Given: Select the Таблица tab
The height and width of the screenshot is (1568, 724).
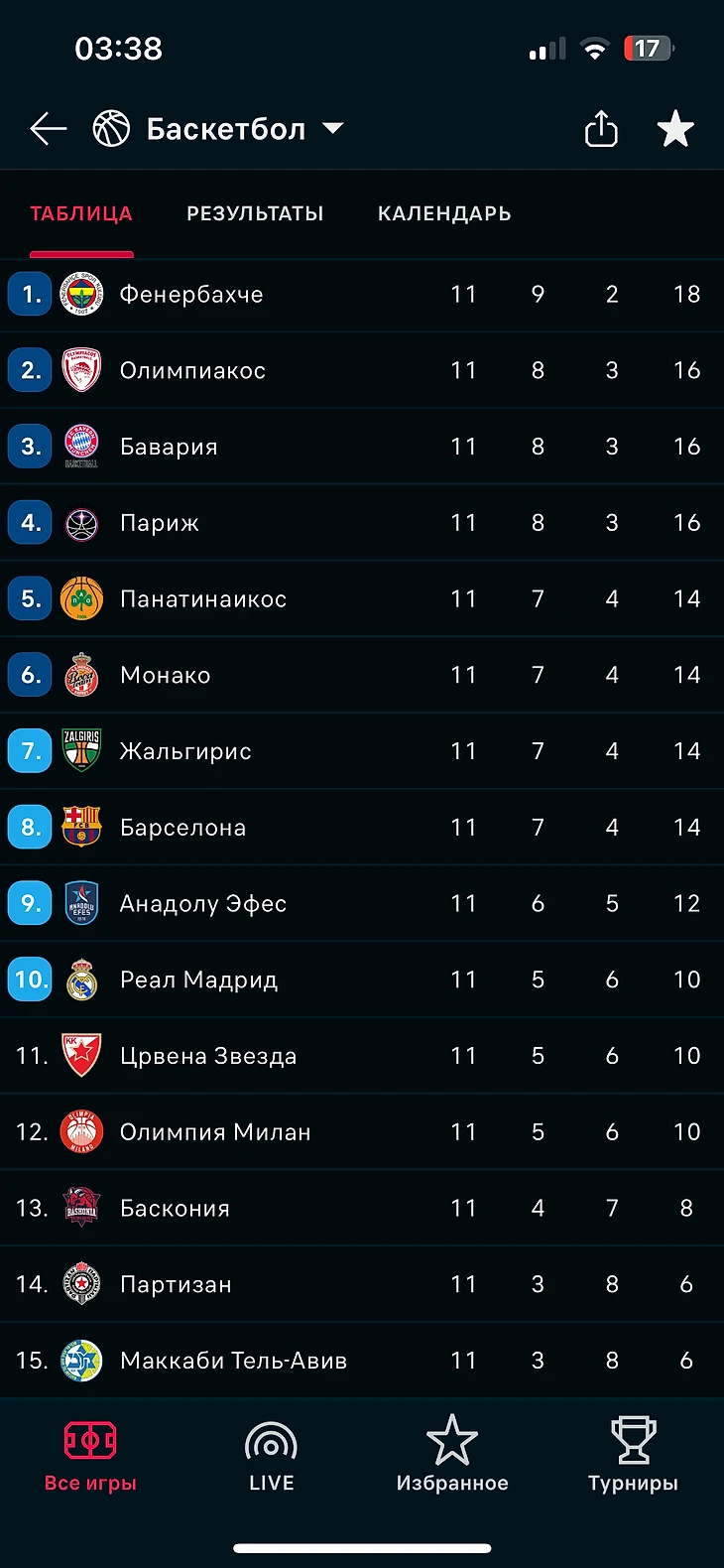Looking at the screenshot, I should 81,213.
